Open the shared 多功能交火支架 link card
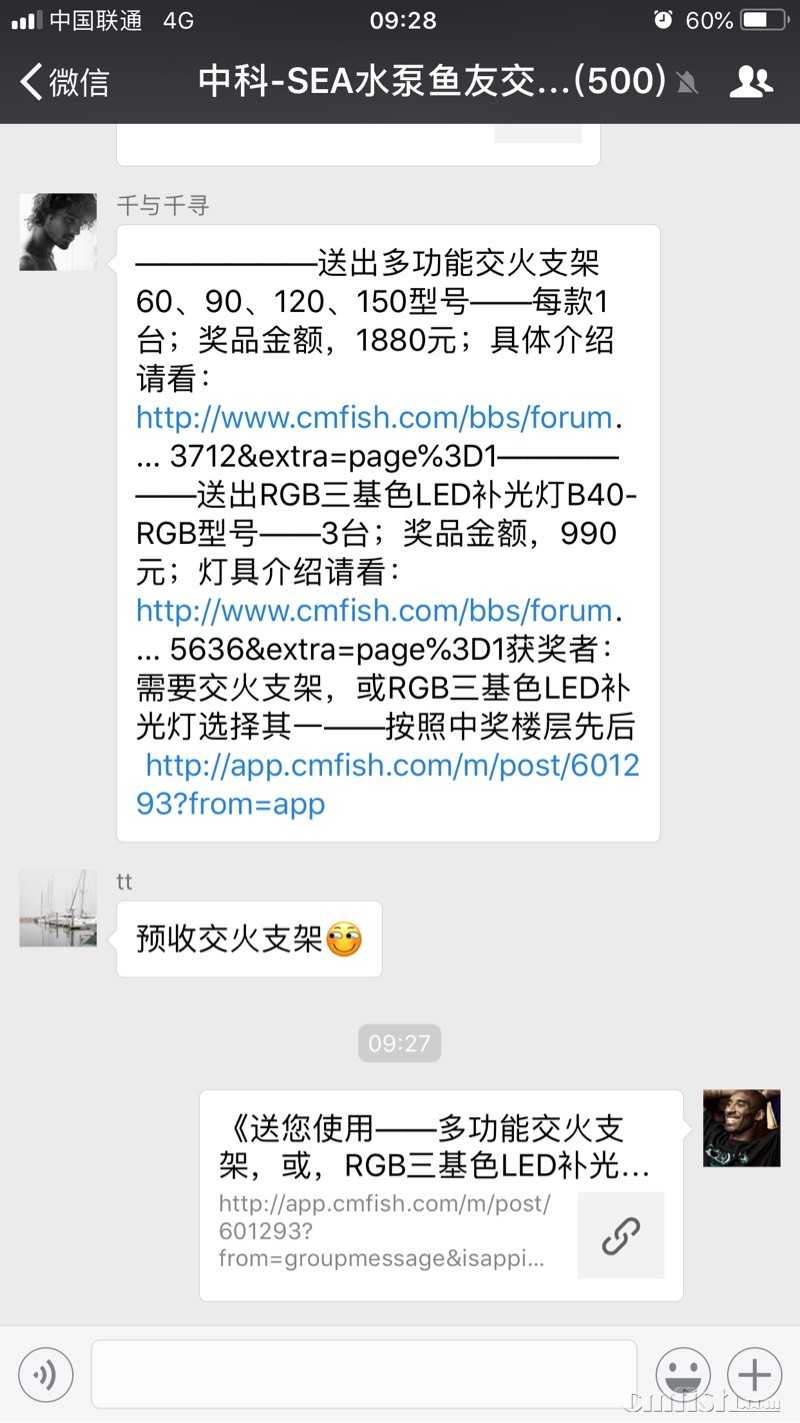Viewport: 800px width, 1423px height. coord(441,1195)
